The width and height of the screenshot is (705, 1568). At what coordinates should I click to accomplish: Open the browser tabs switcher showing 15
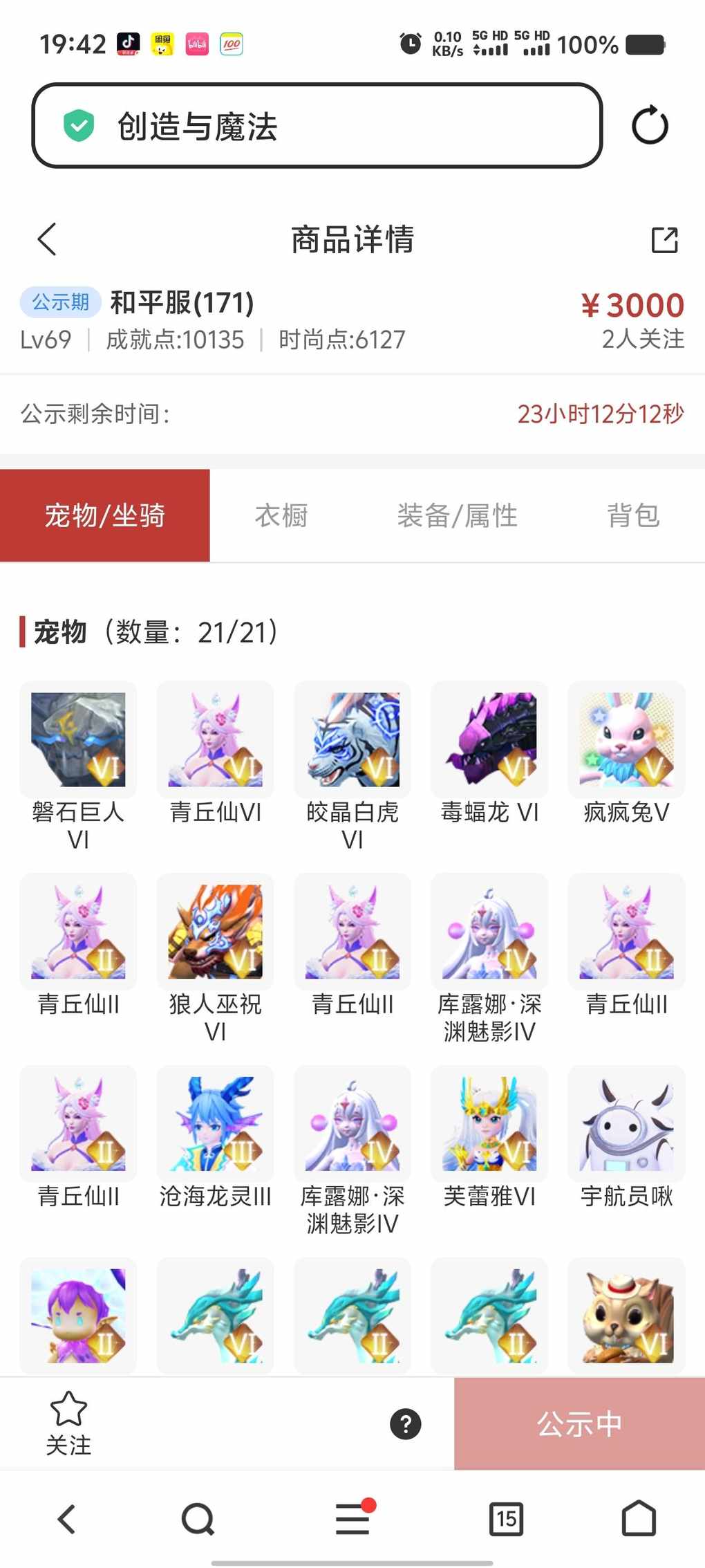click(x=506, y=1519)
